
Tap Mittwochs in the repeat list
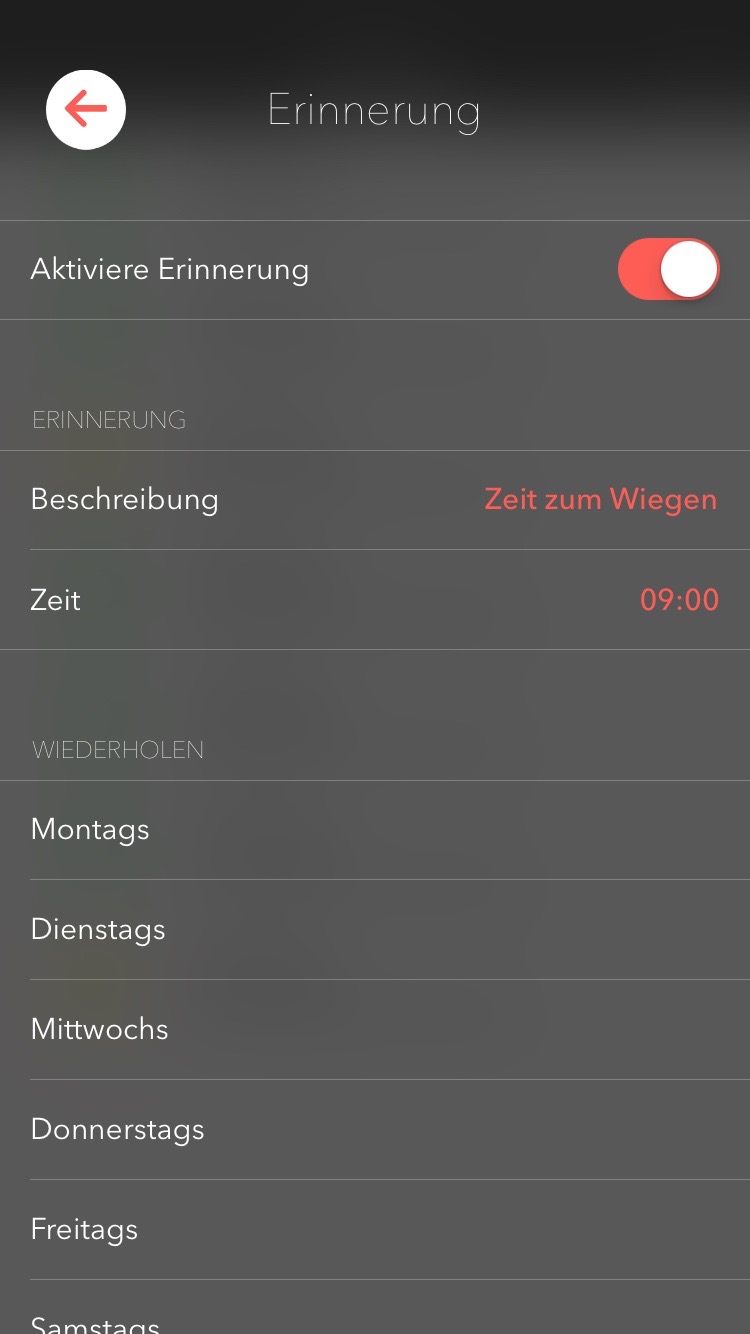click(x=375, y=1030)
